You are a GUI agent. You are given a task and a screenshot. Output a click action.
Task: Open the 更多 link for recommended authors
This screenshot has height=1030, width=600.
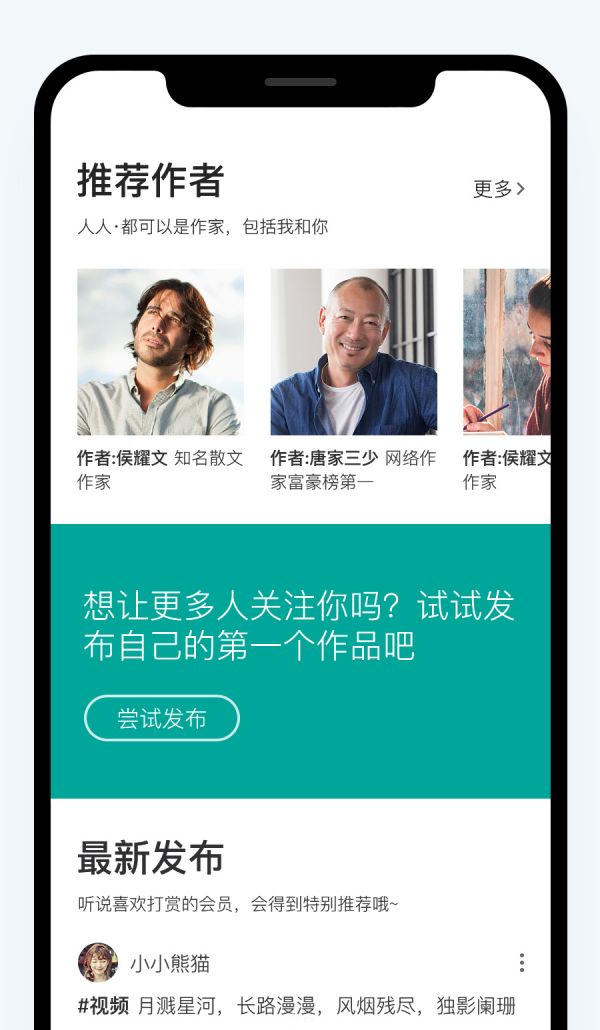click(x=498, y=189)
